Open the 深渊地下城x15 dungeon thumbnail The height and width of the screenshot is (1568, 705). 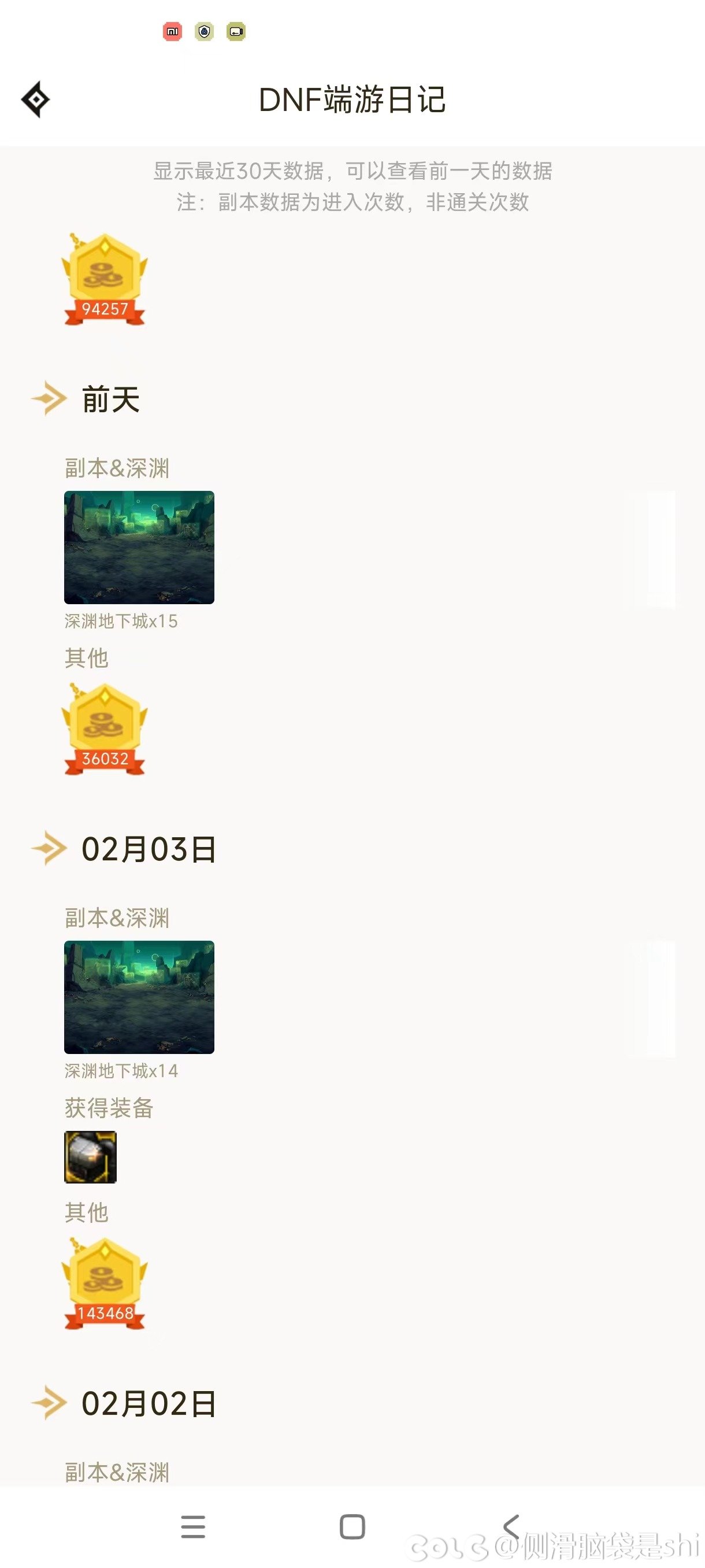[x=139, y=547]
